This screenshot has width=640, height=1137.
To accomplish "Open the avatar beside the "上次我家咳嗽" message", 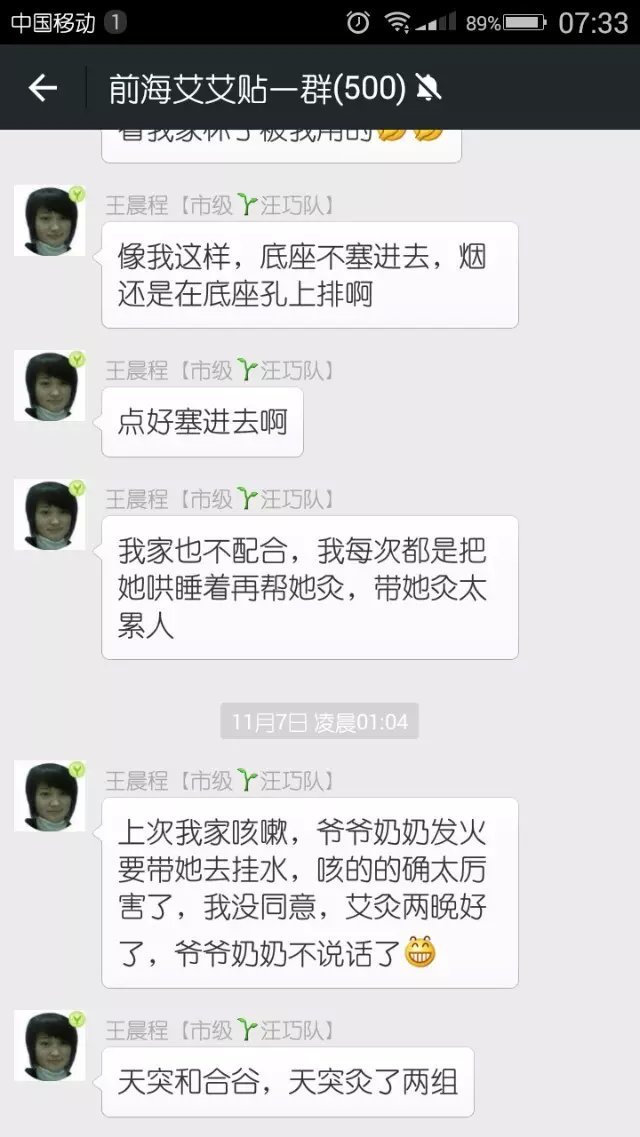I will (x=49, y=797).
